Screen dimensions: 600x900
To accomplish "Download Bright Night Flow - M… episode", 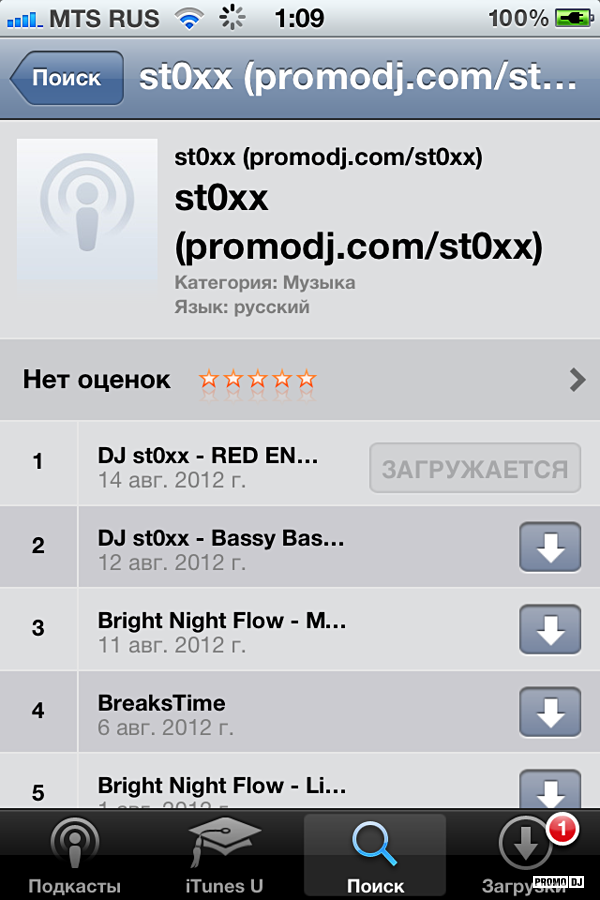I will (x=550, y=629).
